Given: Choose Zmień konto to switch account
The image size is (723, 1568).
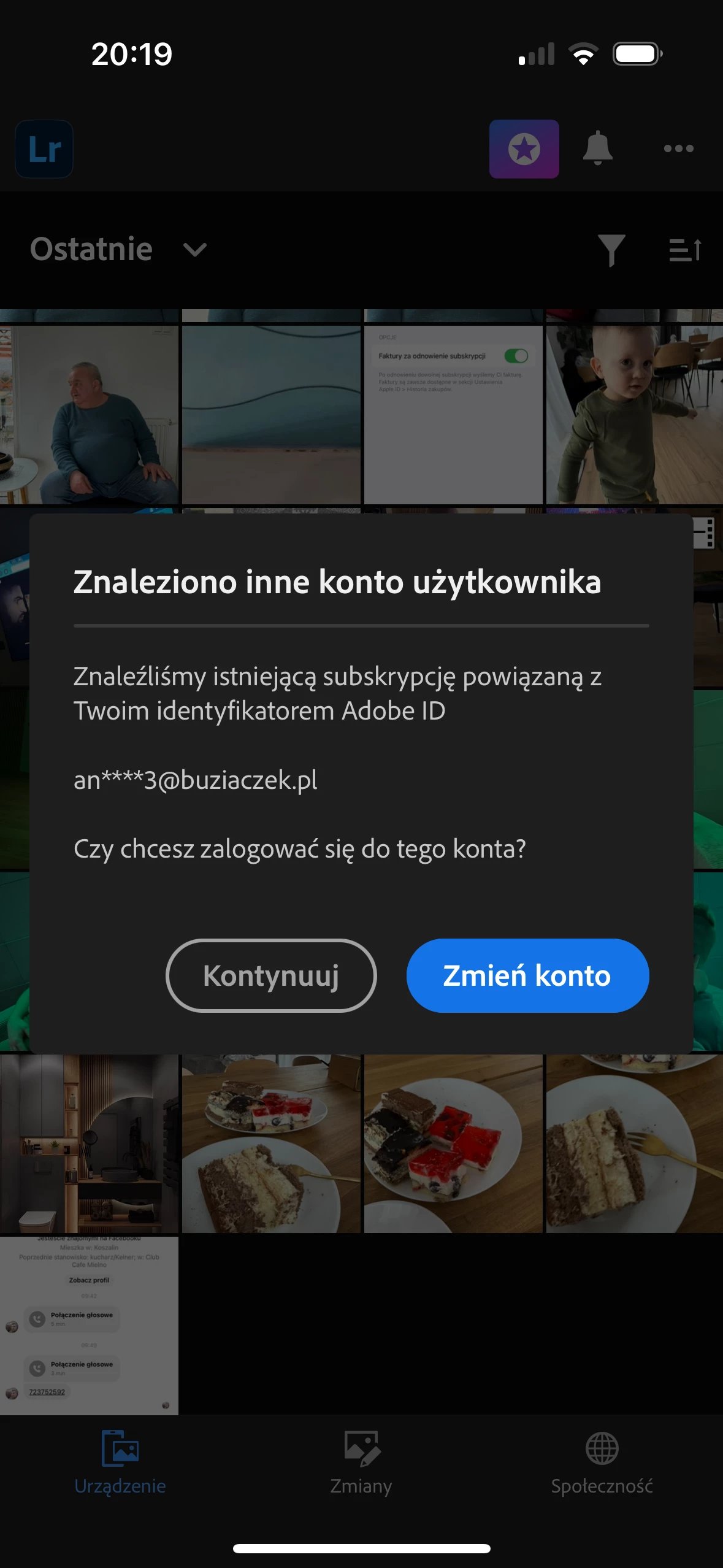Looking at the screenshot, I should [527, 975].
